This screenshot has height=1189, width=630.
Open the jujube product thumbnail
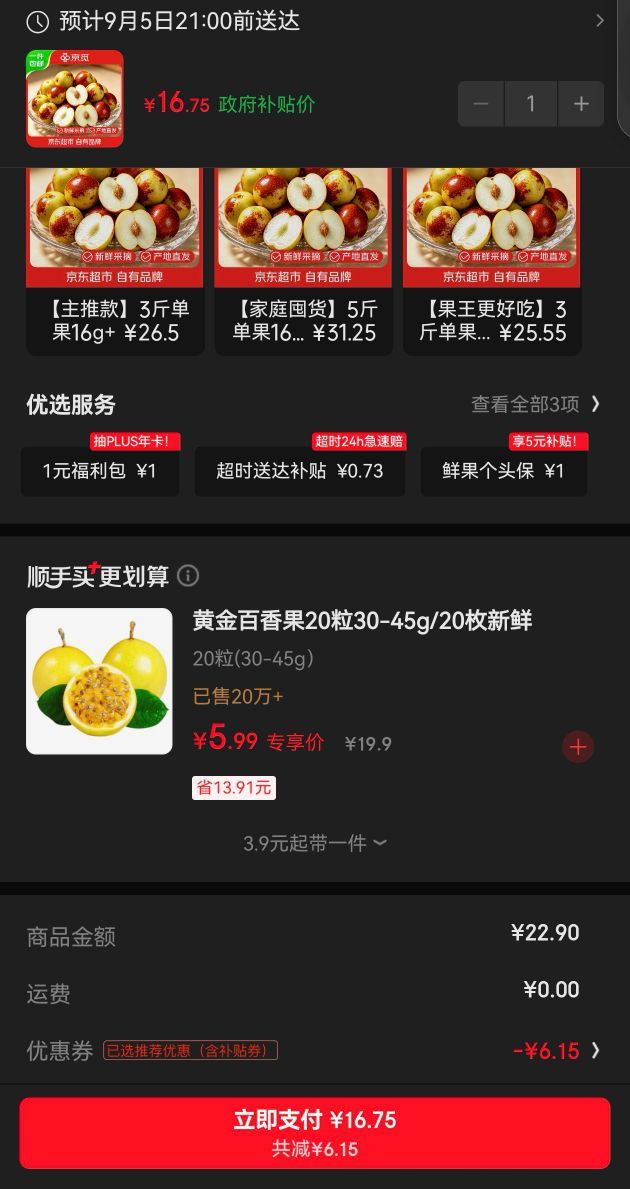[x=75, y=99]
